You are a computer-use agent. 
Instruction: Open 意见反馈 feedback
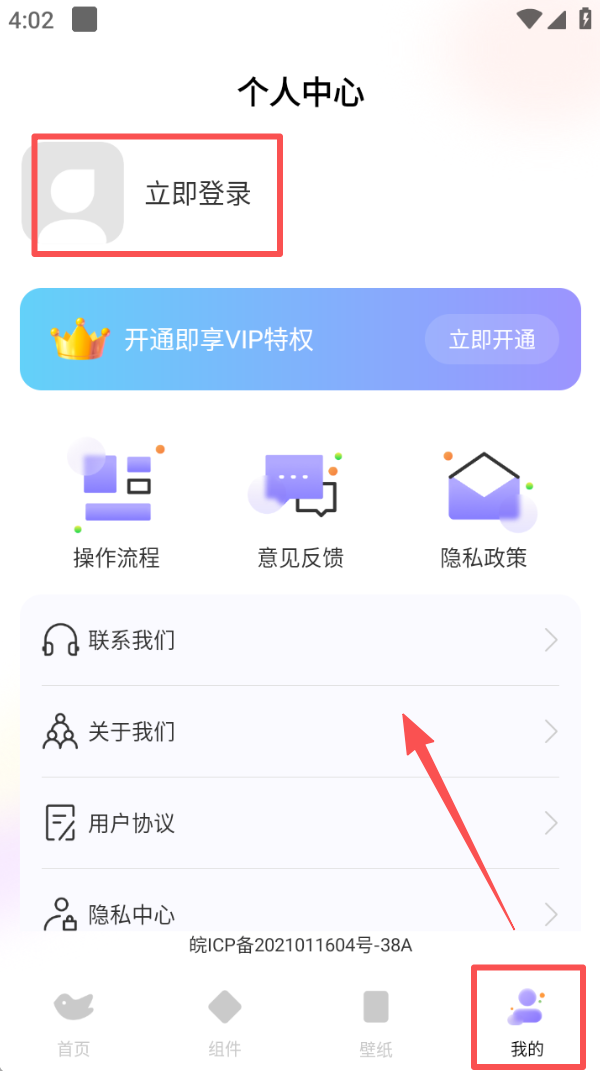(300, 507)
